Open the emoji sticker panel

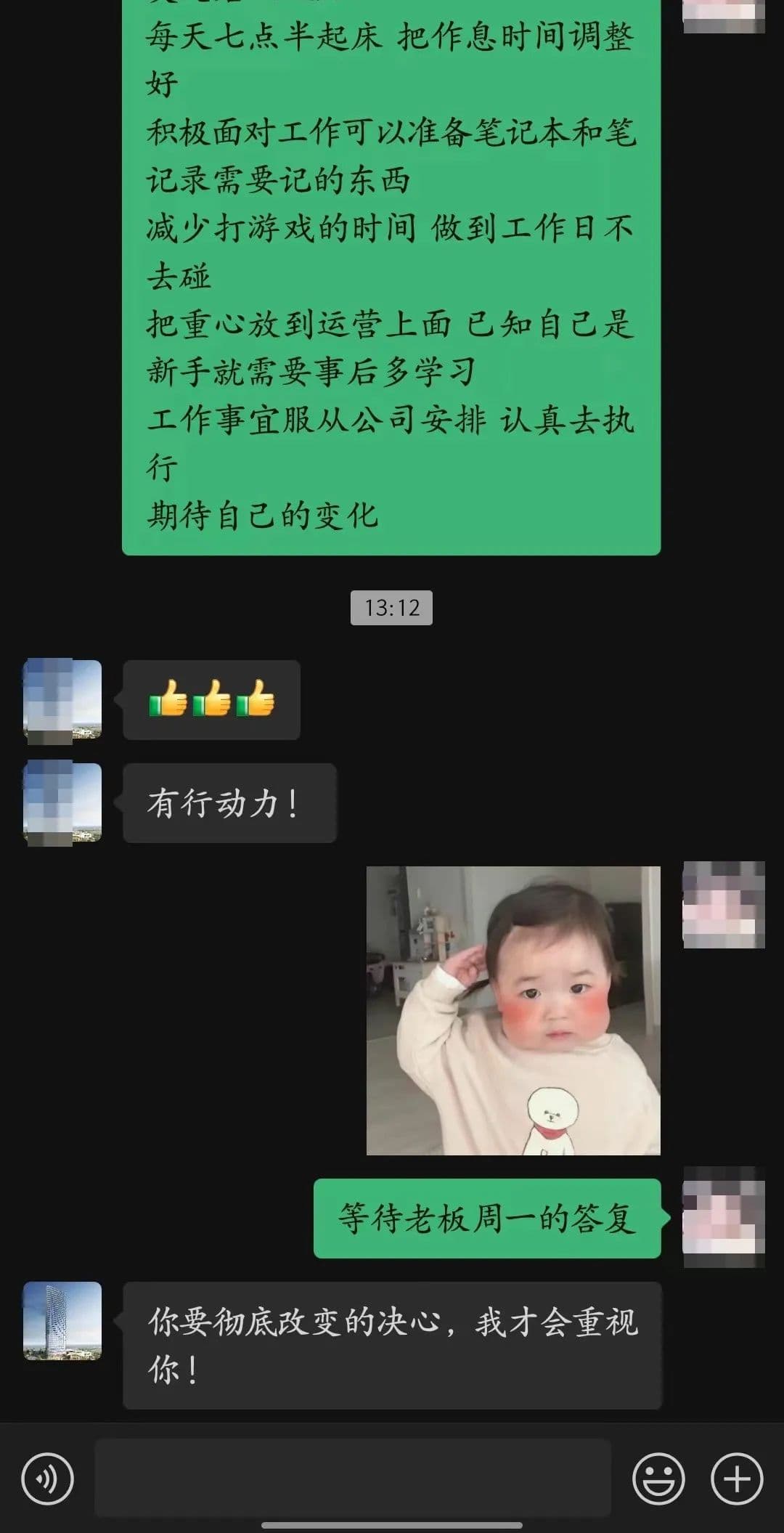click(x=658, y=1479)
